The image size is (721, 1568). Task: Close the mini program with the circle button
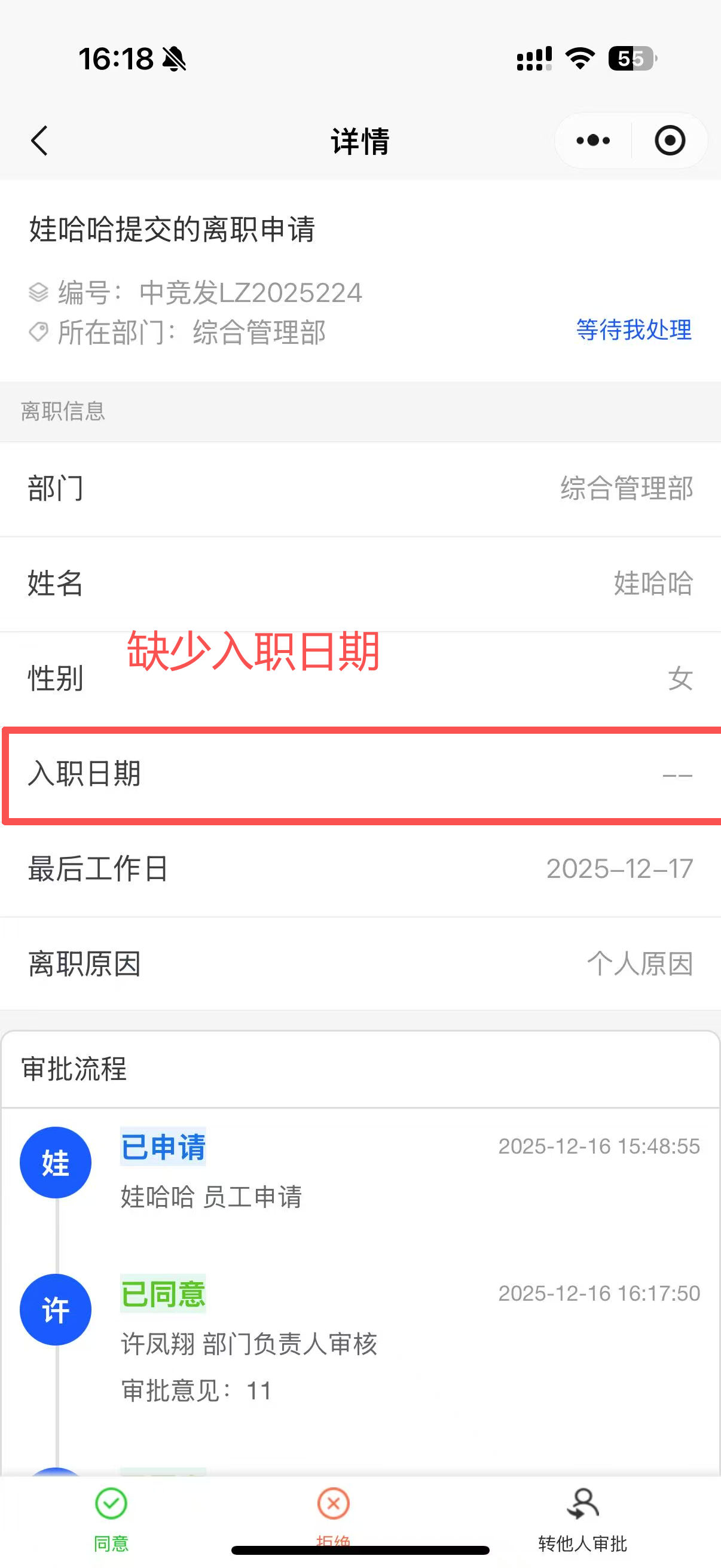(669, 141)
